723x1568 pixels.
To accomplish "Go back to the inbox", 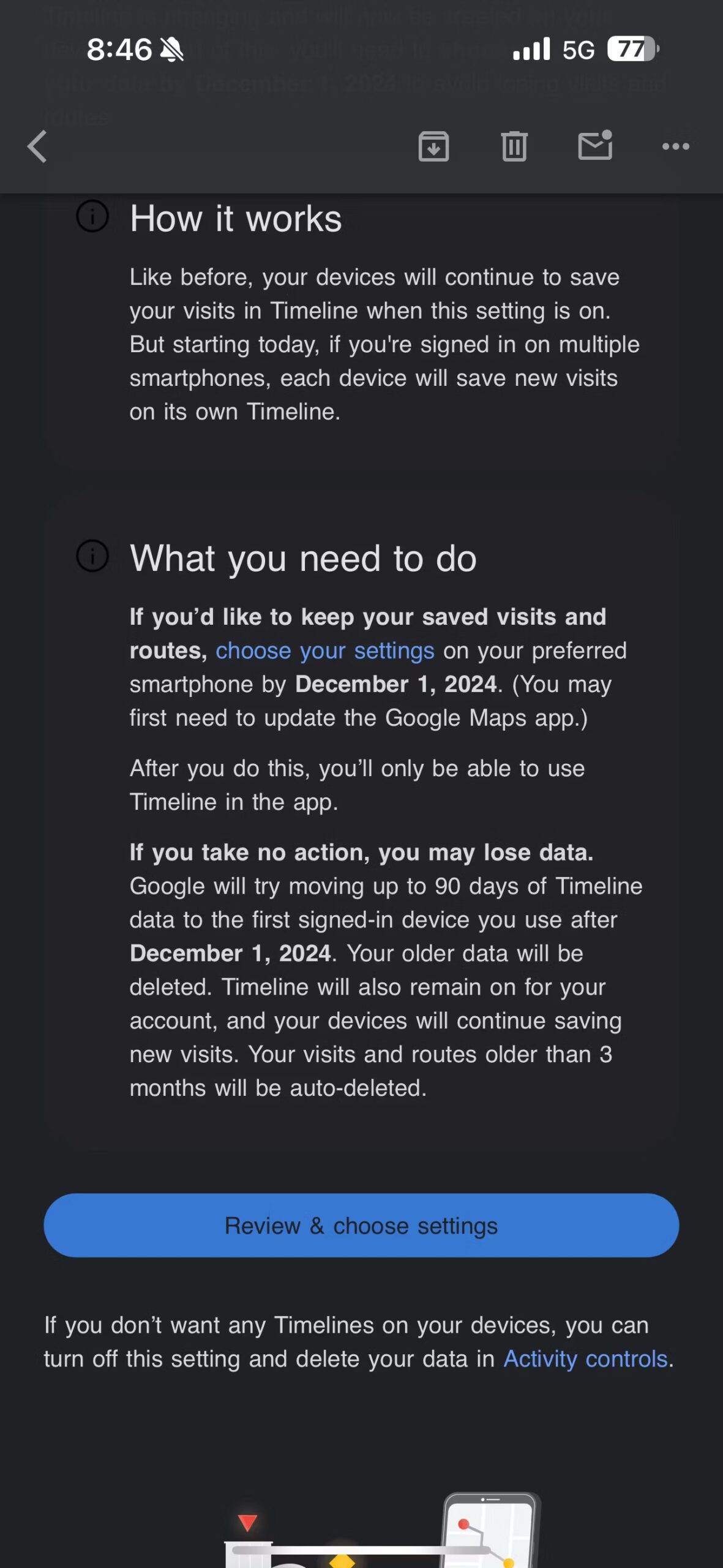I will tap(37, 146).
